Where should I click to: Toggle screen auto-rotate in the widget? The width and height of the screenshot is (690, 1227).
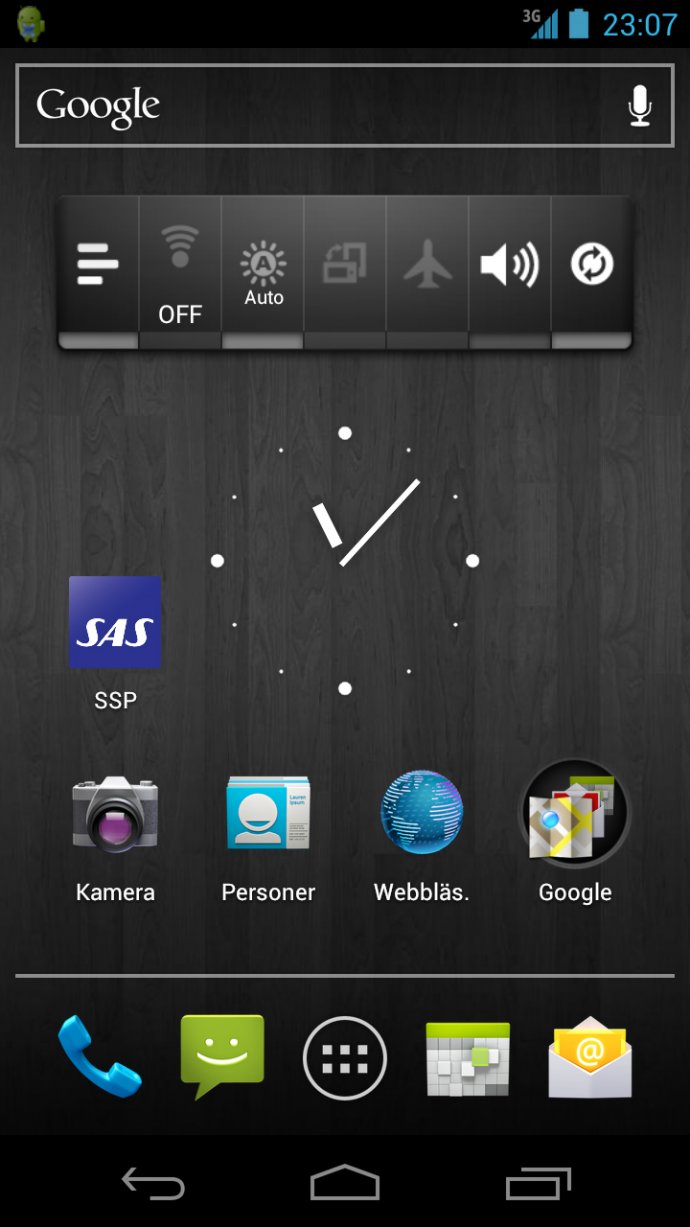point(345,266)
